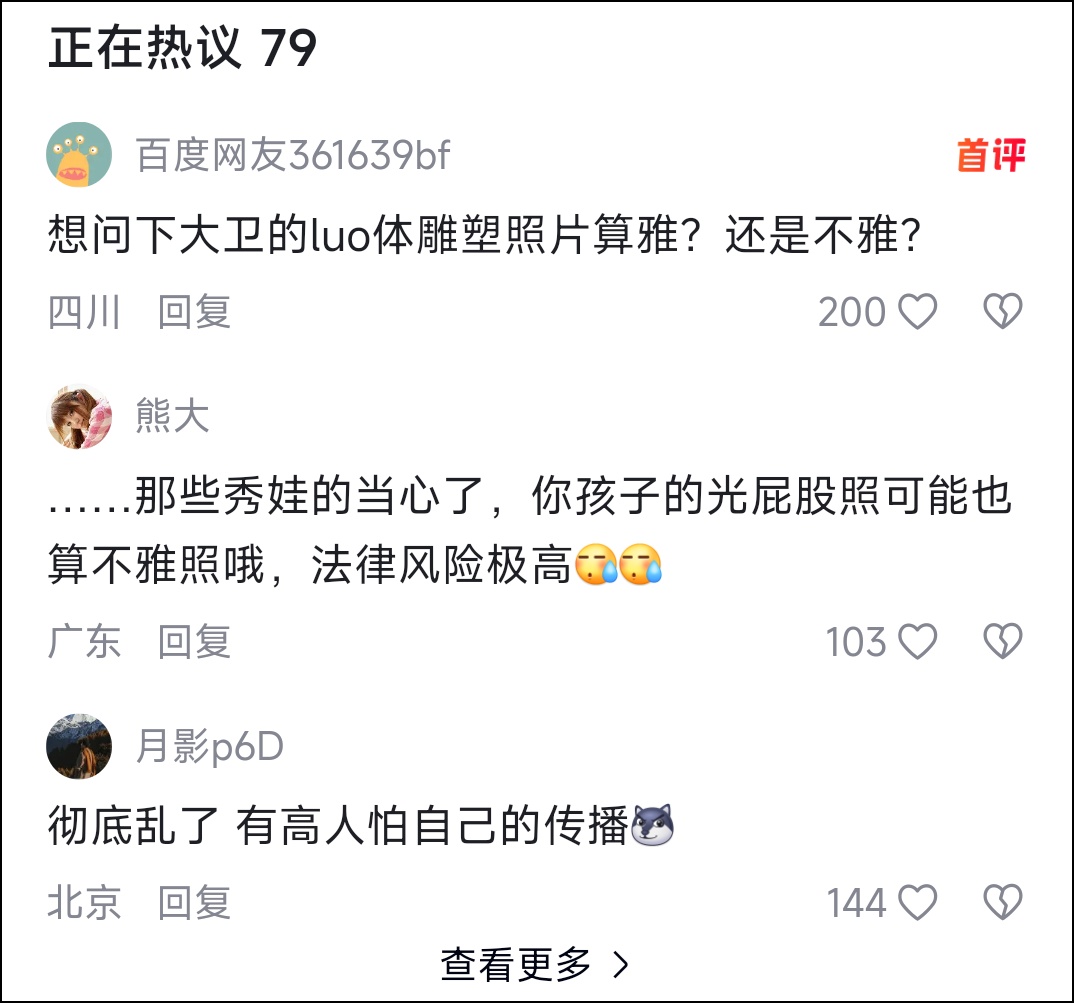
Task: View 熊大's profile via avatar
Action: tap(79, 416)
